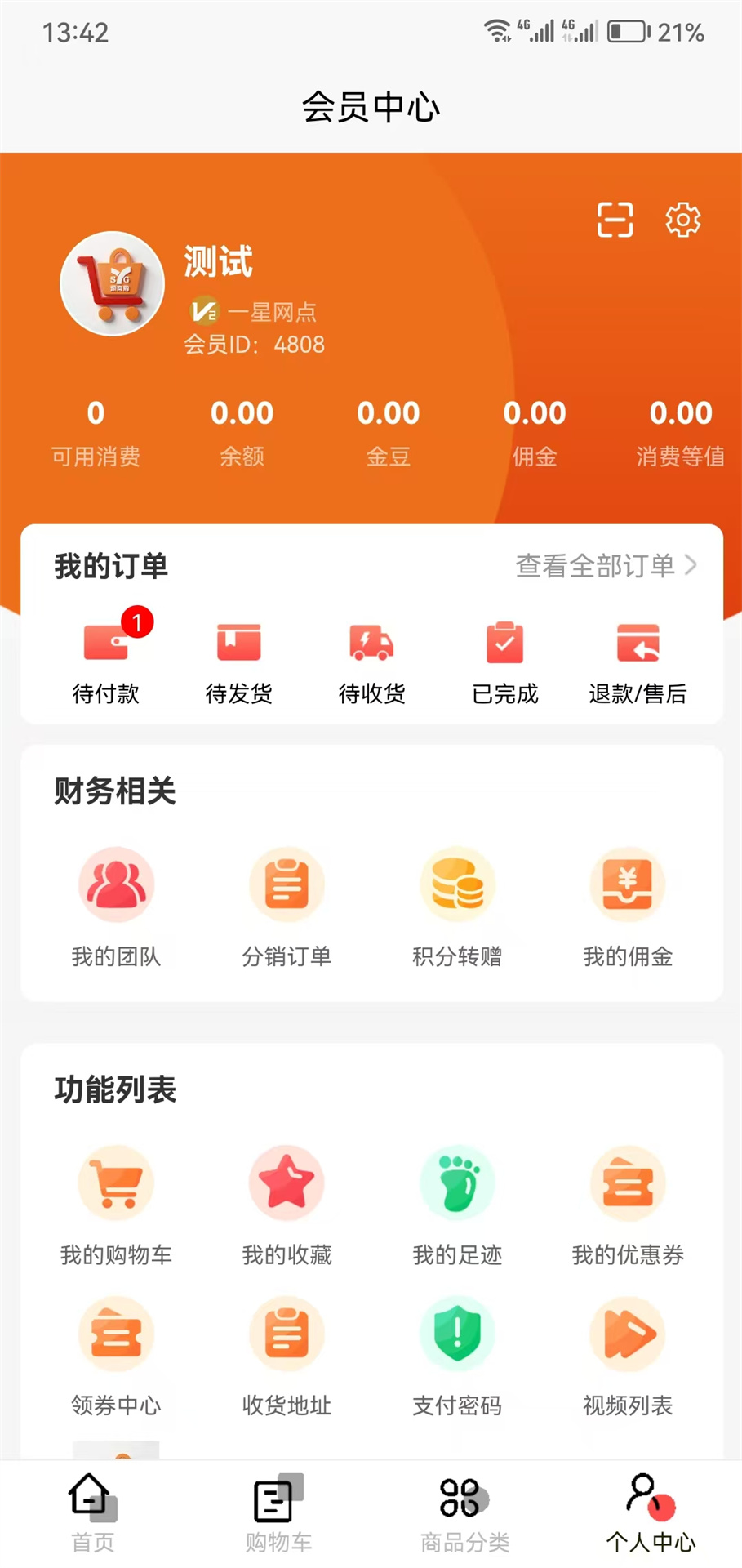Image resolution: width=742 pixels, height=1568 pixels.
Task: Open 已完成 completed orders
Action: tap(504, 661)
